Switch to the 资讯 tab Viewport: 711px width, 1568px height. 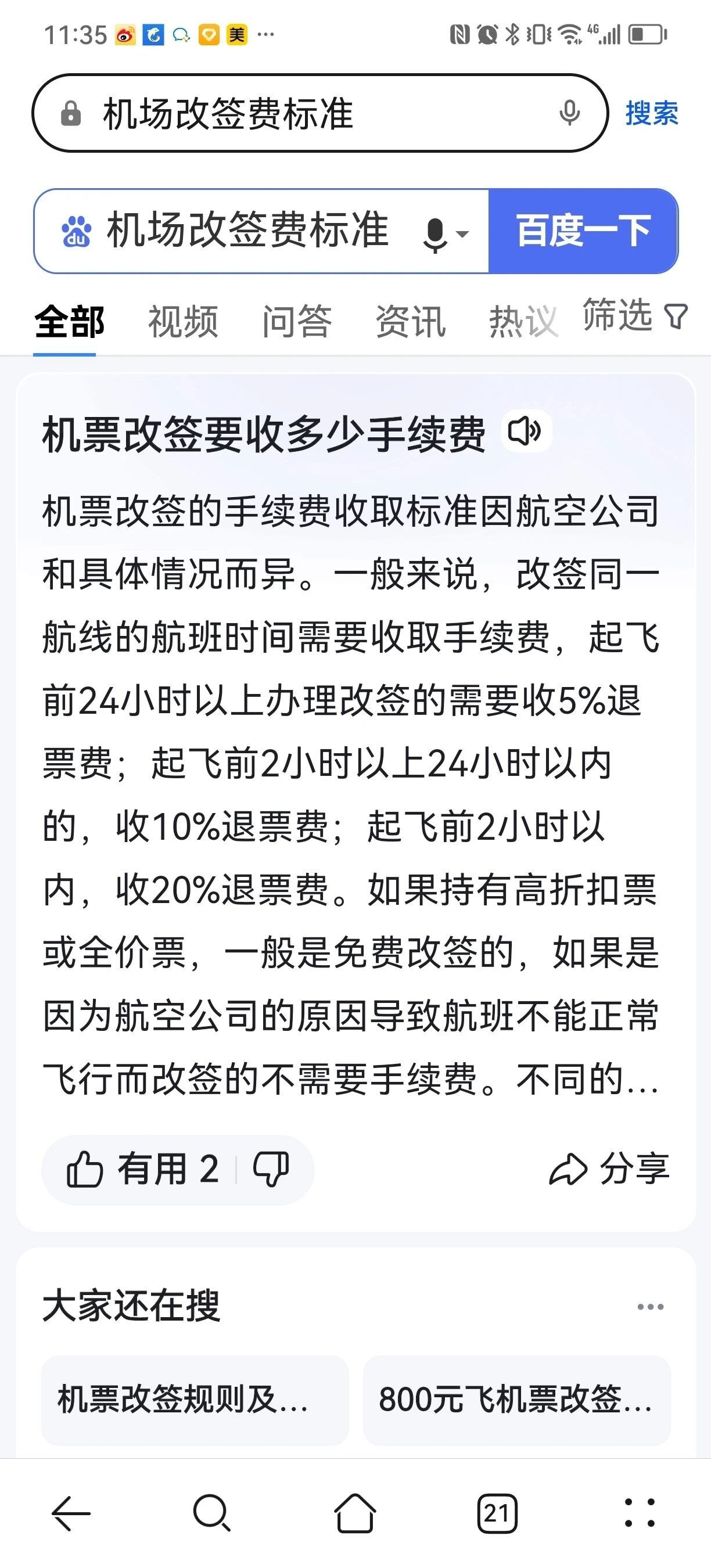[410, 321]
